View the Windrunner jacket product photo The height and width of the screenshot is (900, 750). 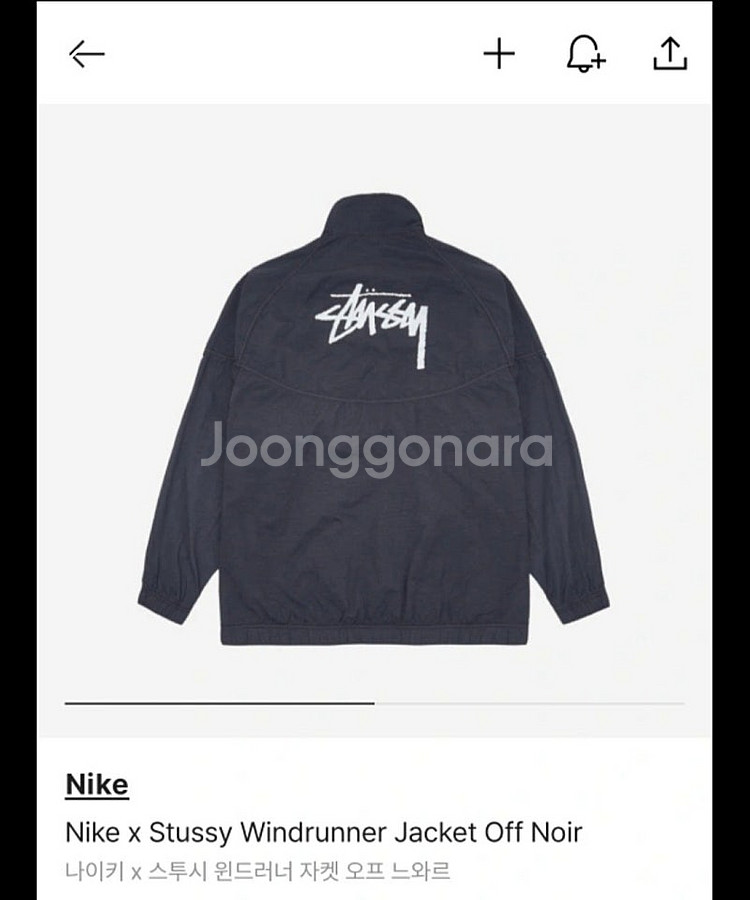pyautogui.click(x=374, y=420)
